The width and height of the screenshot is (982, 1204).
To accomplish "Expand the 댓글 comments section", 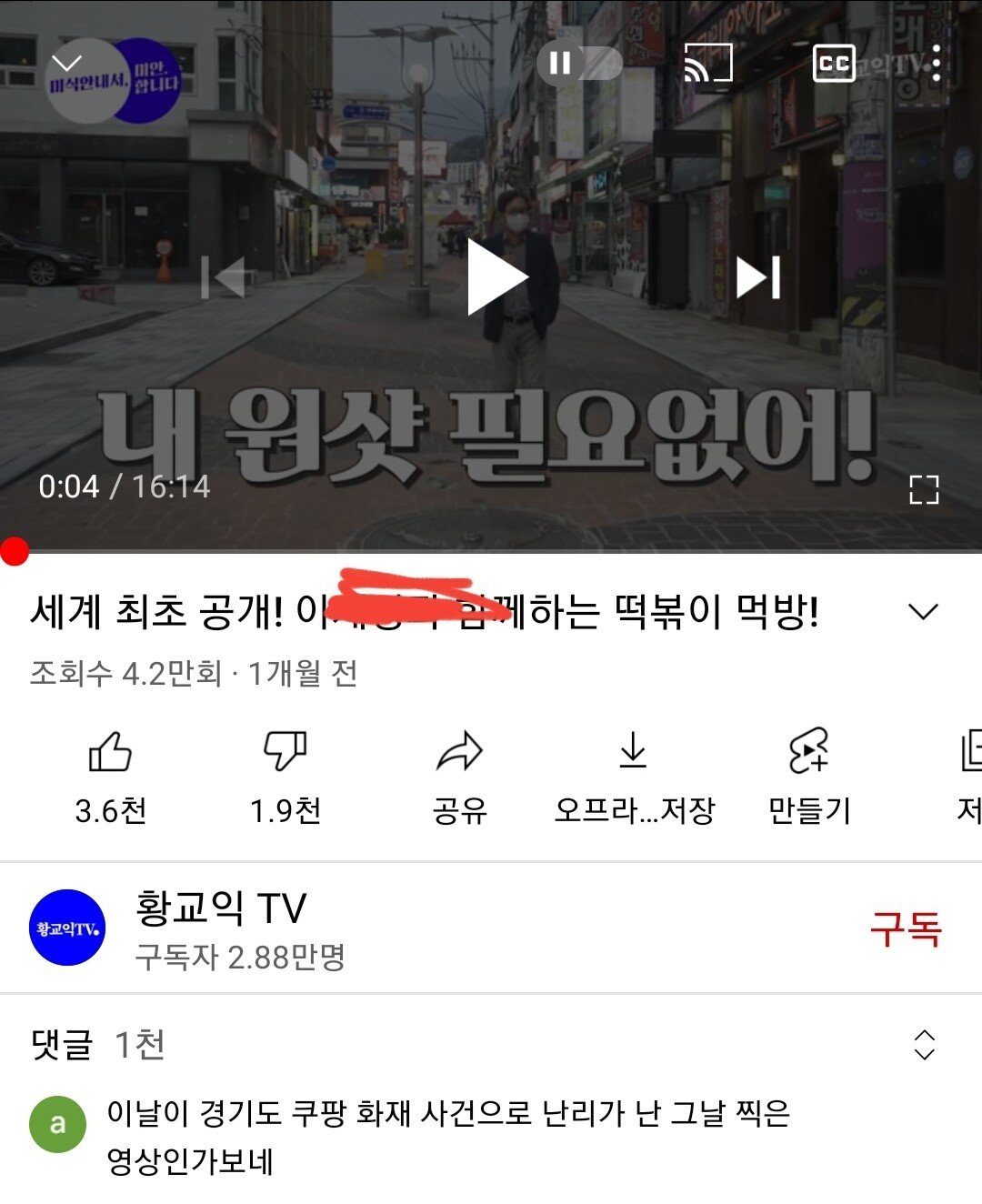I will click(x=923, y=1045).
